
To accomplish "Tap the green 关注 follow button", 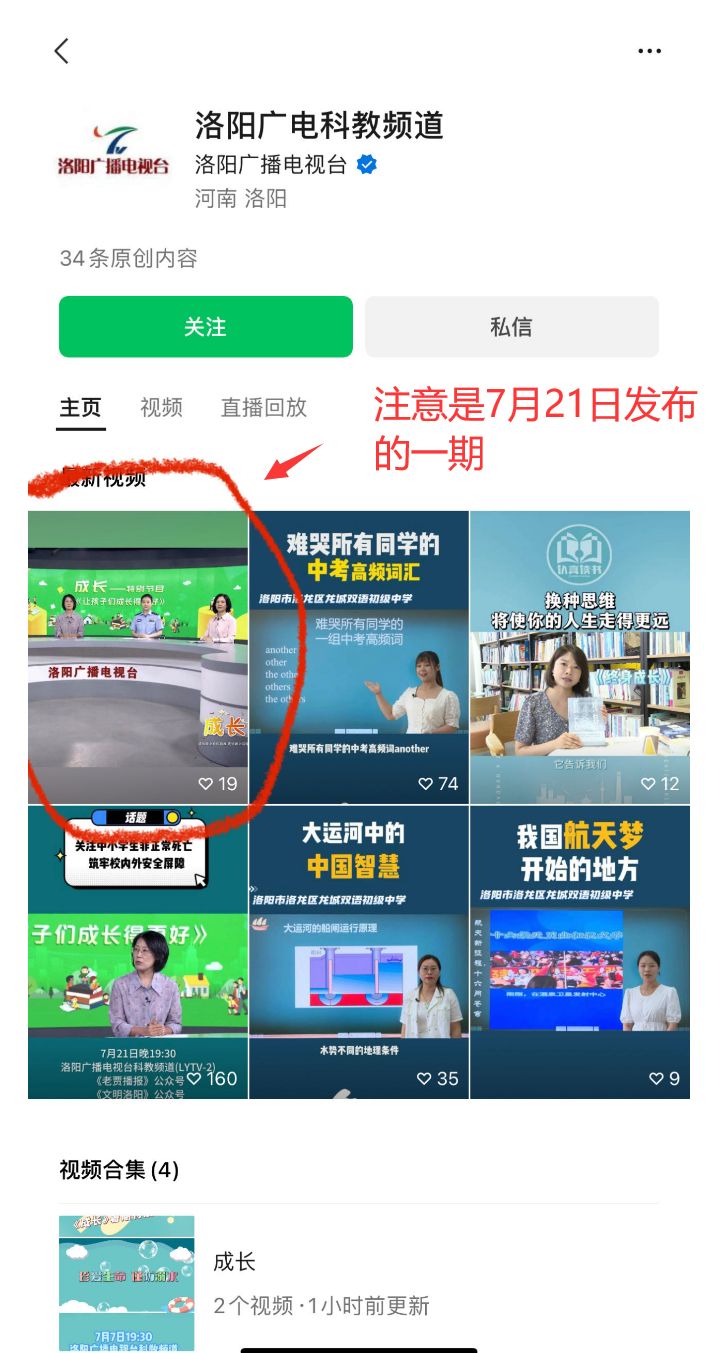I will (206, 327).
